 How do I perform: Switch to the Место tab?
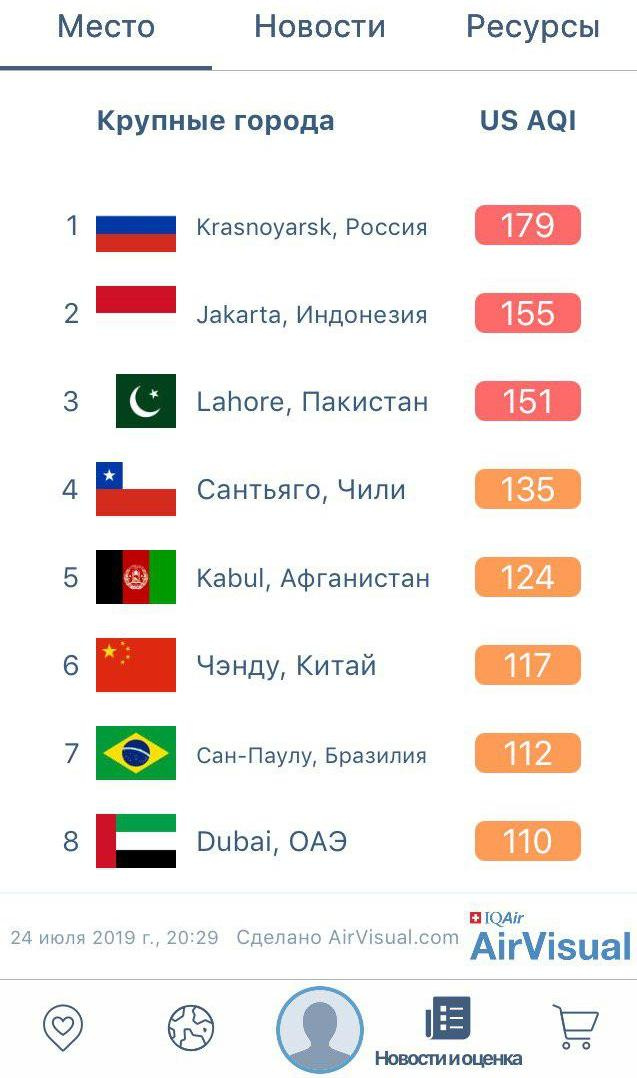(106, 27)
